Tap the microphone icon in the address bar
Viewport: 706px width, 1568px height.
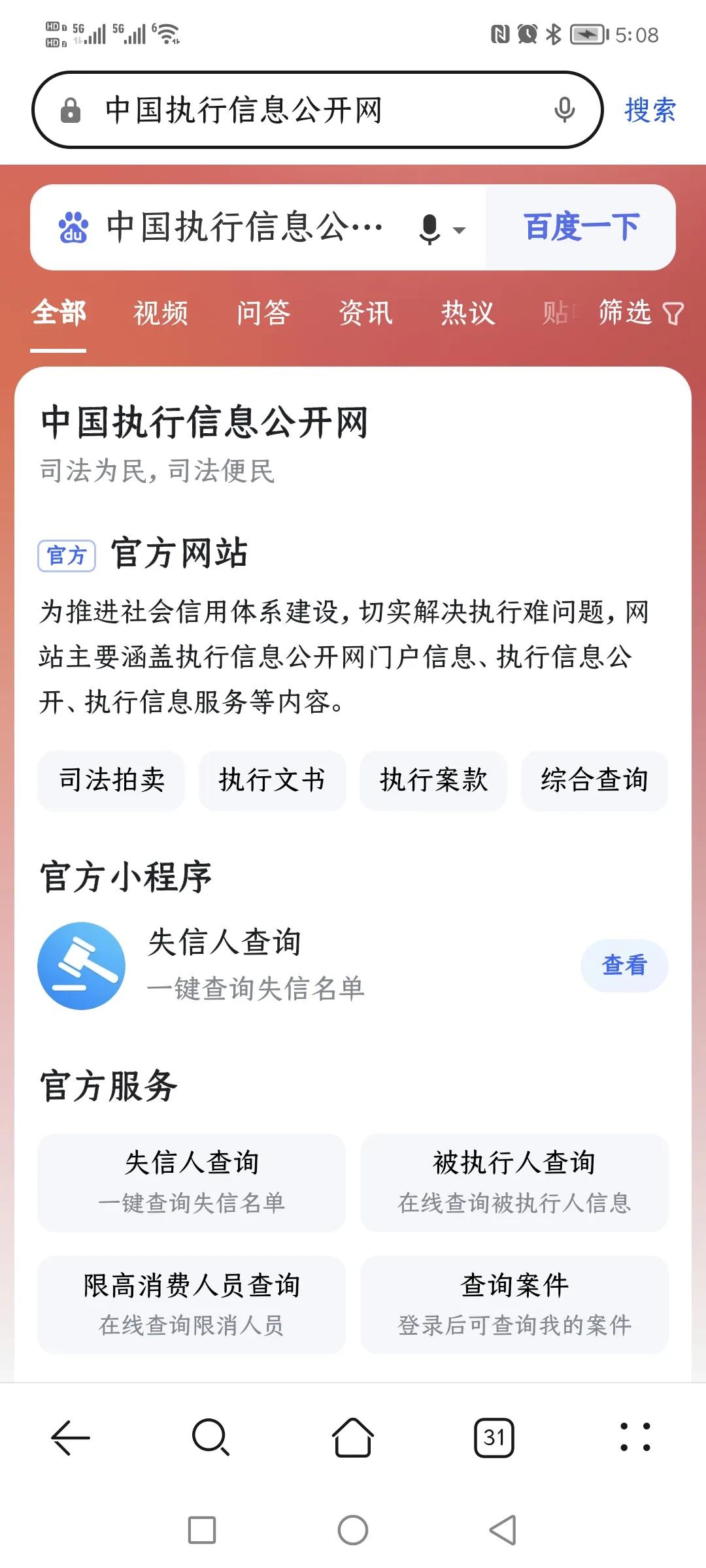(x=563, y=109)
